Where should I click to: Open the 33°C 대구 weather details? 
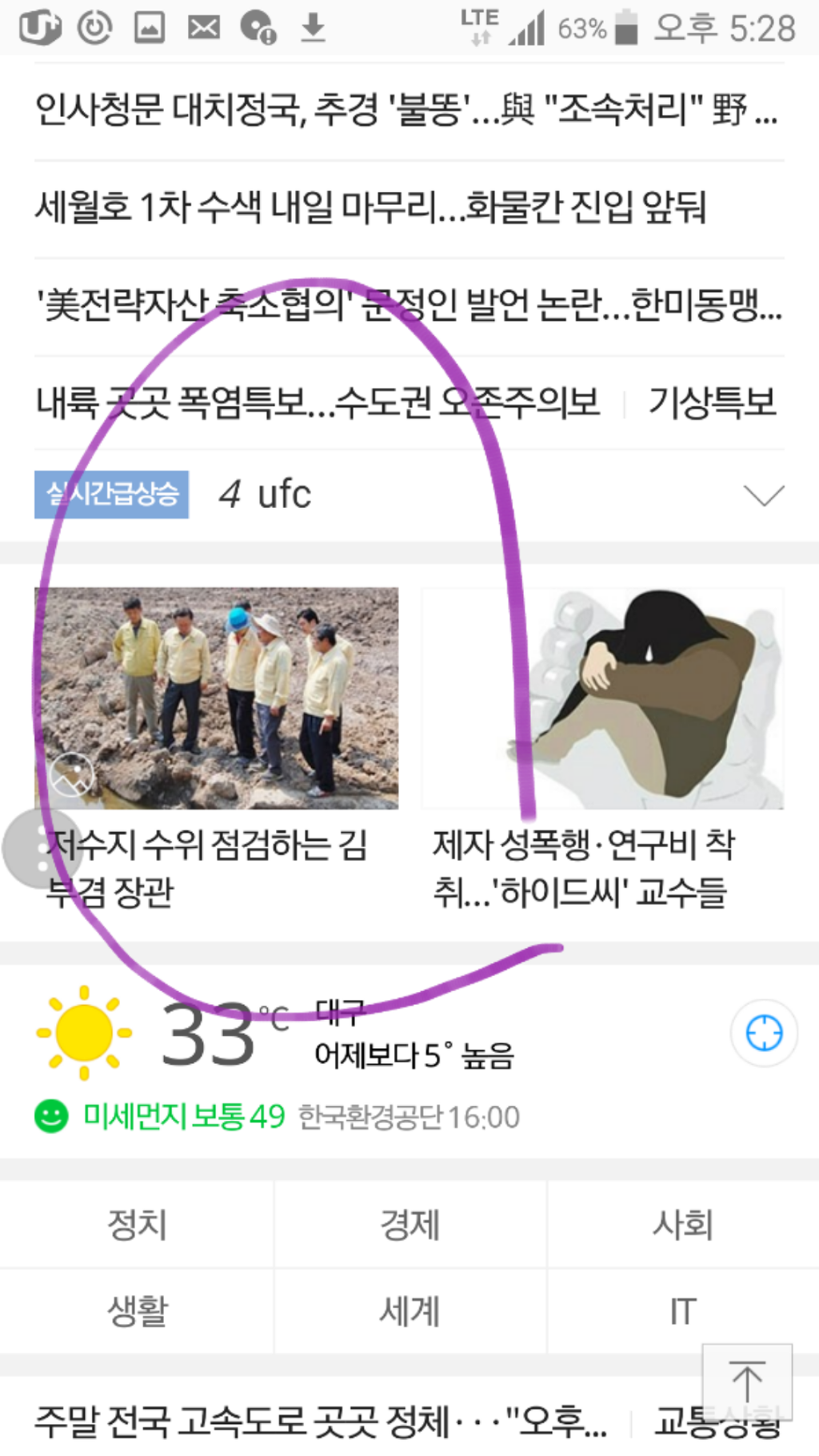pos(210,1035)
